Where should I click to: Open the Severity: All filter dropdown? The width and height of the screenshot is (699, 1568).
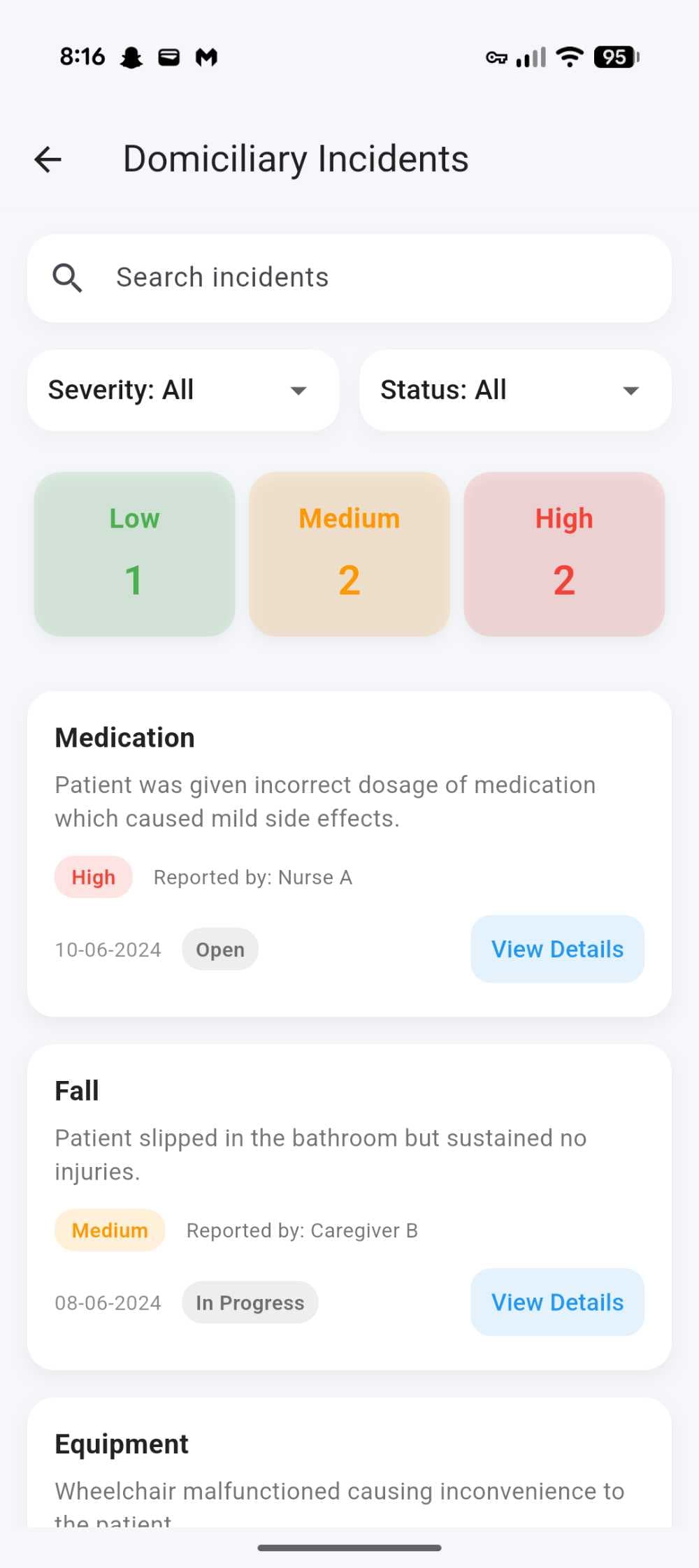[x=182, y=390]
